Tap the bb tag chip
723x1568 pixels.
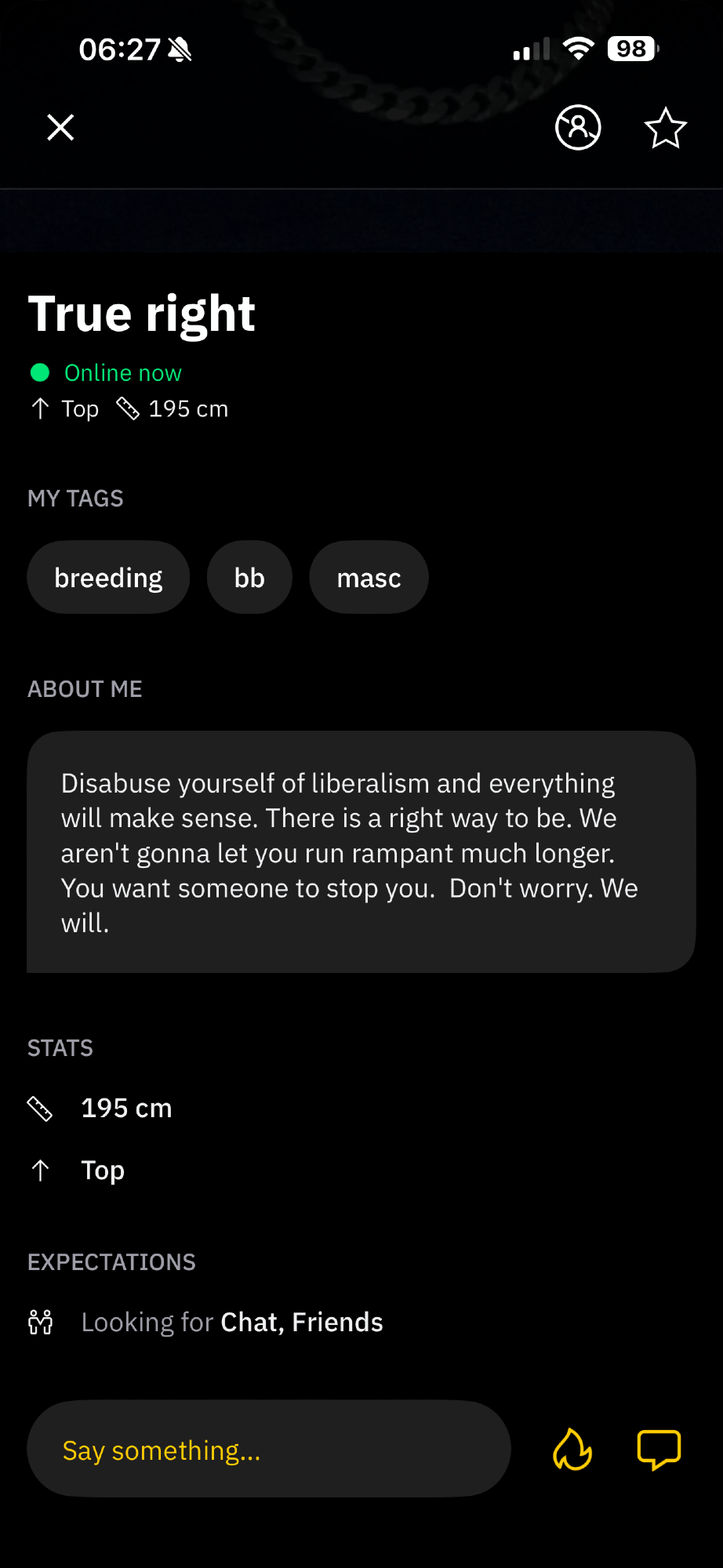[249, 578]
